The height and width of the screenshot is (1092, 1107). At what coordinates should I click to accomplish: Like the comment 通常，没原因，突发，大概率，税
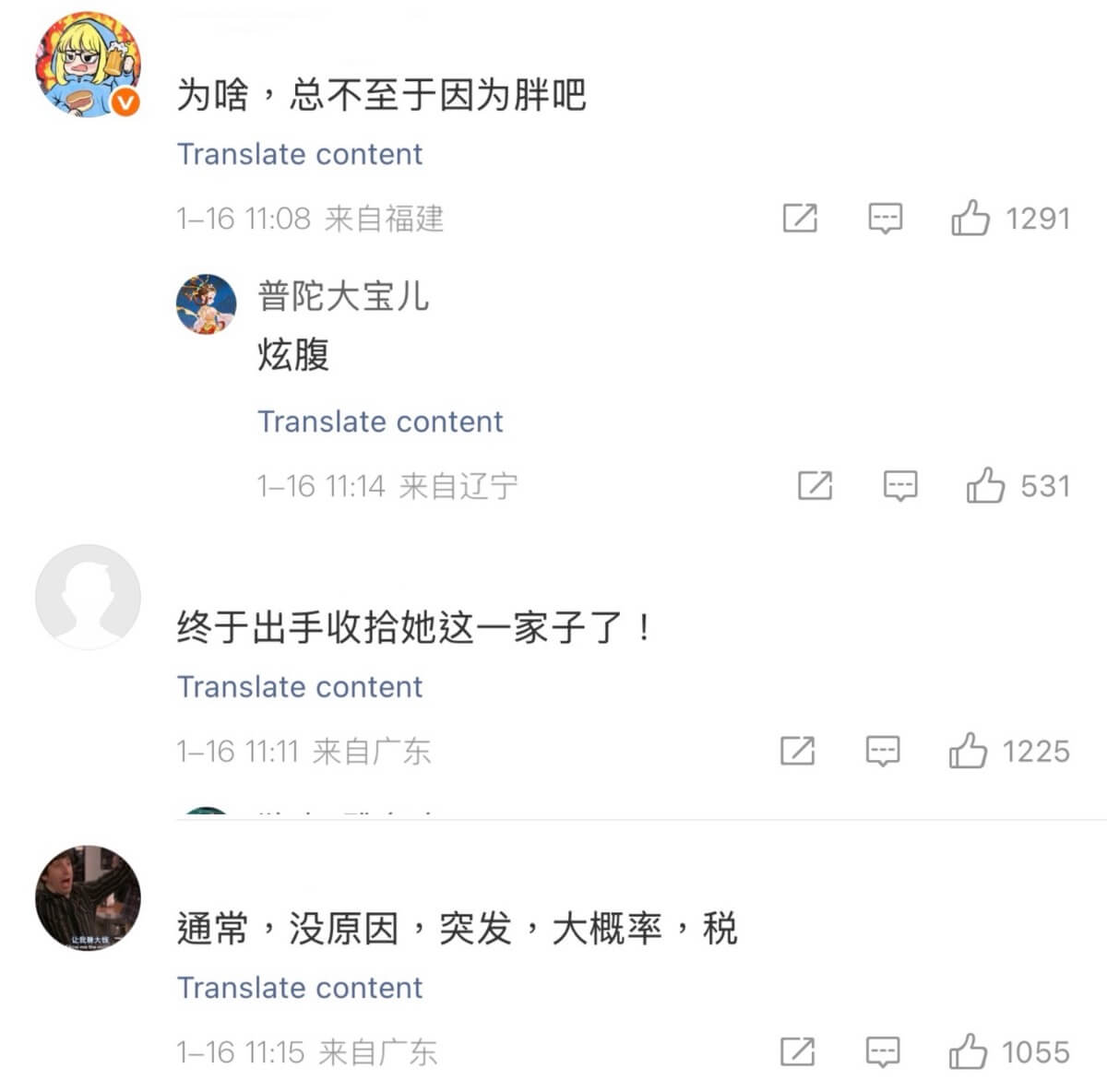click(968, 1051)
